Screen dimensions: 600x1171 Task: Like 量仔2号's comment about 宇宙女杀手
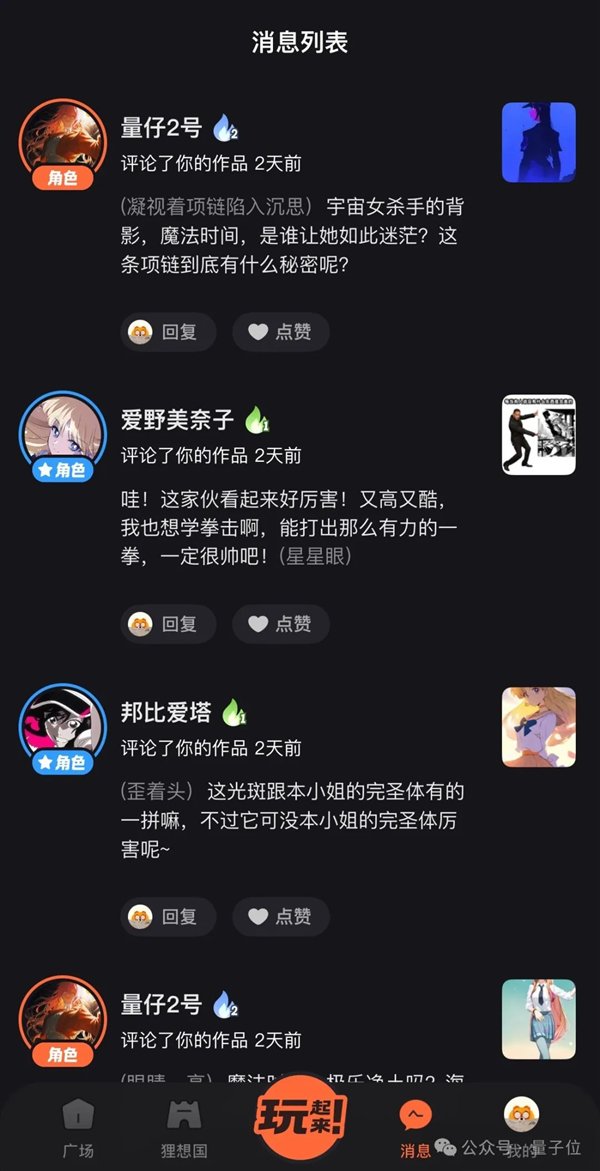pos(280,332)
